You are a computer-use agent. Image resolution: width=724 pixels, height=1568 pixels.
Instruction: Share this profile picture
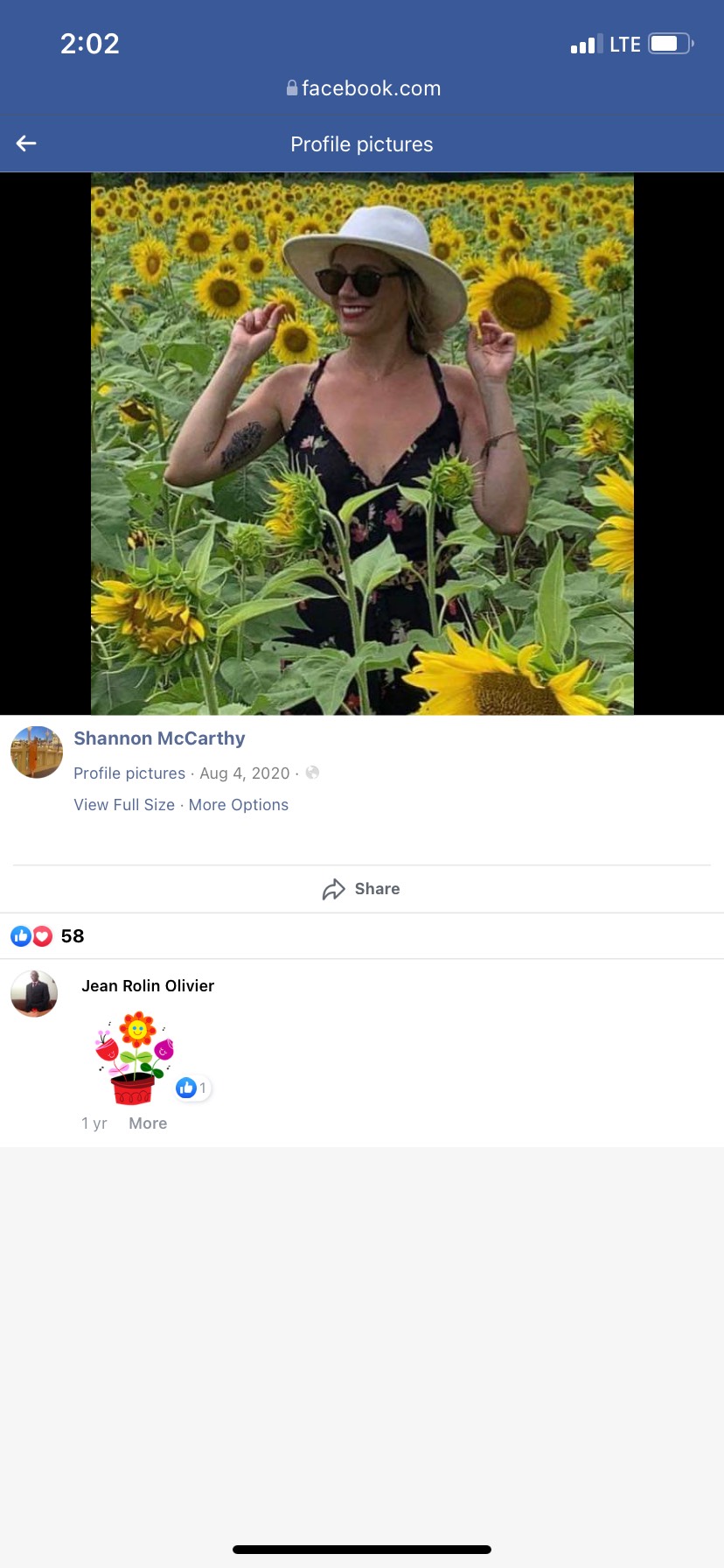coord(362,889)
